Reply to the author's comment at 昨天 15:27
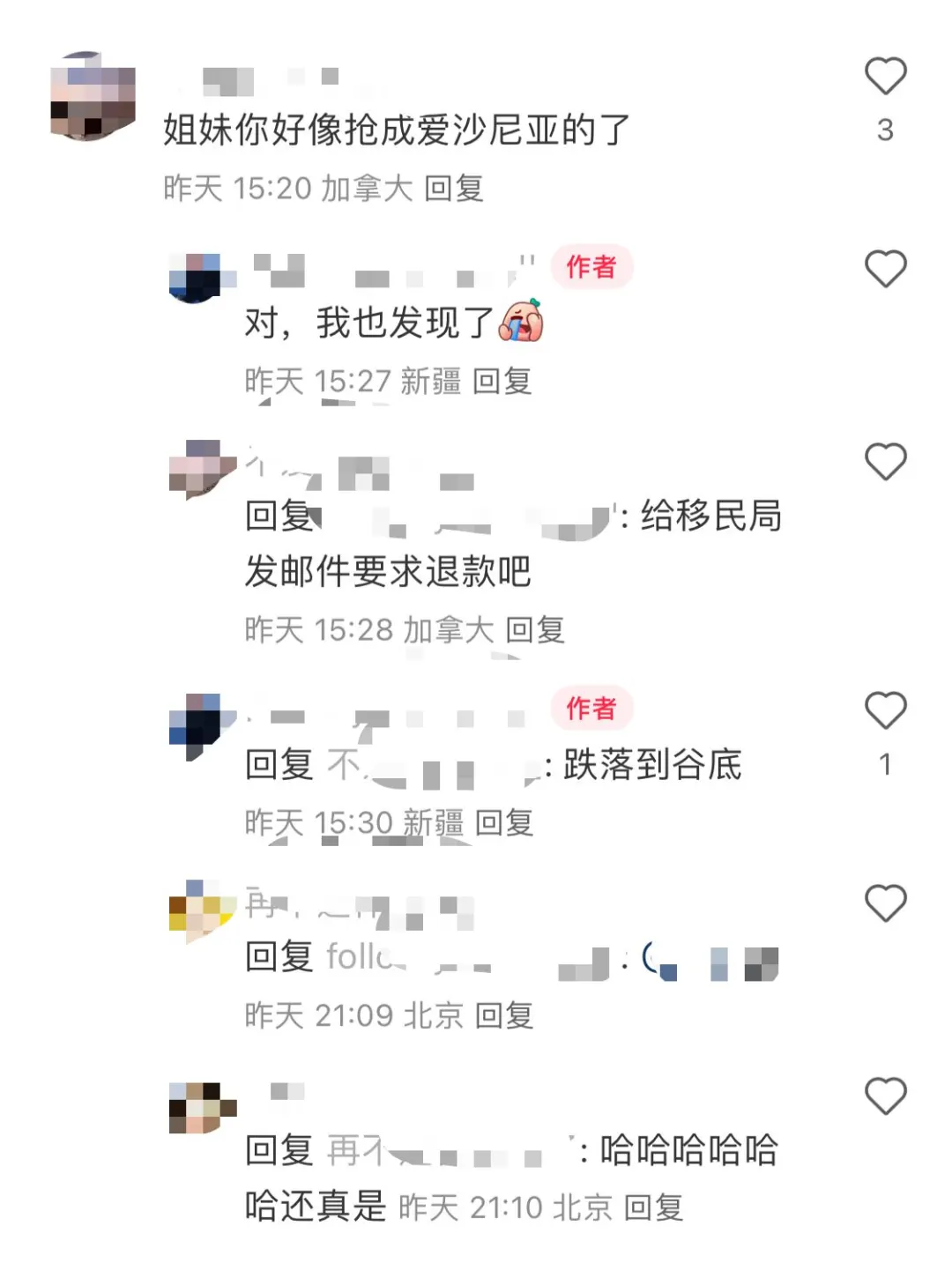The width and height of the screenshot is (952, 1263). pyautogui.click(x=502, y=382)
